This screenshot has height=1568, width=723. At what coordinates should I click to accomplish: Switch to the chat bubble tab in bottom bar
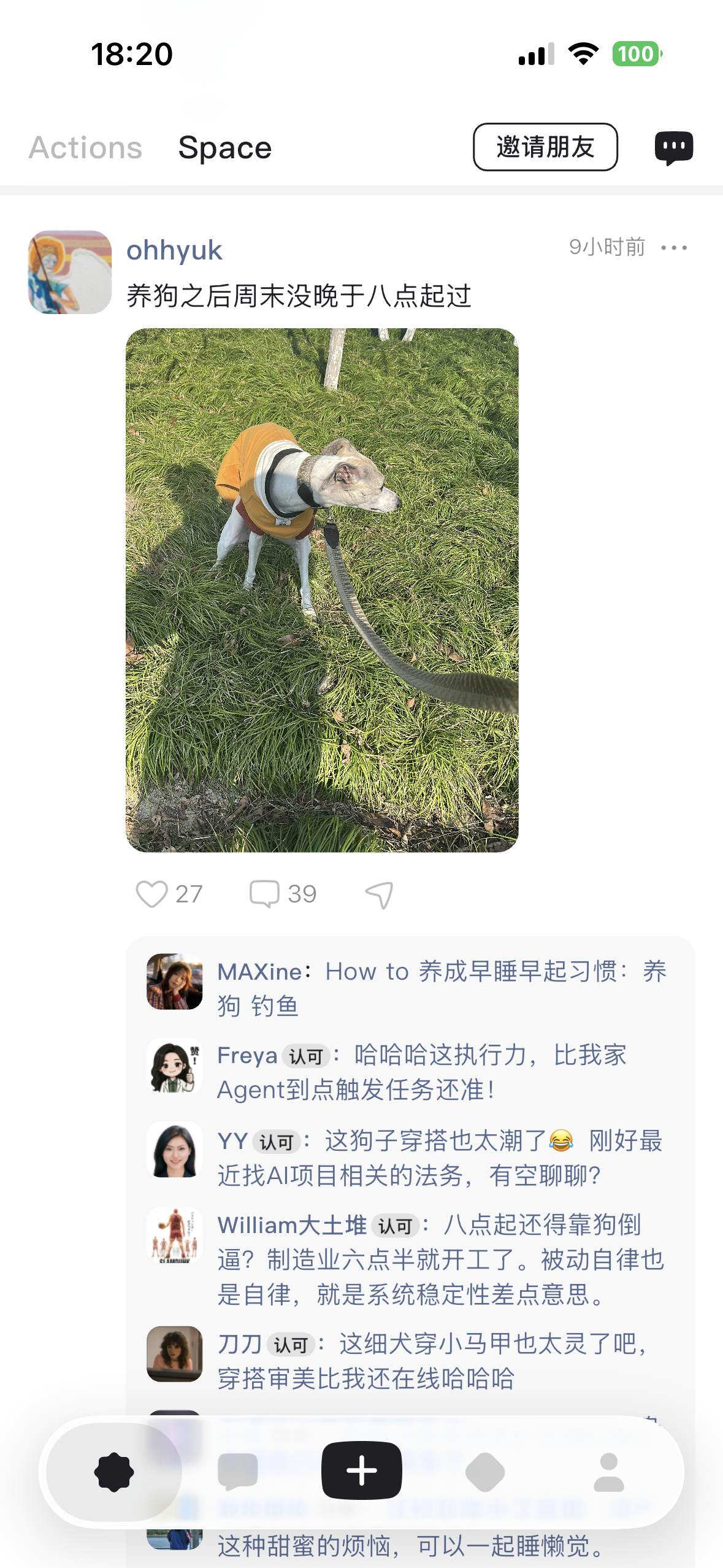coord(237,1472)
